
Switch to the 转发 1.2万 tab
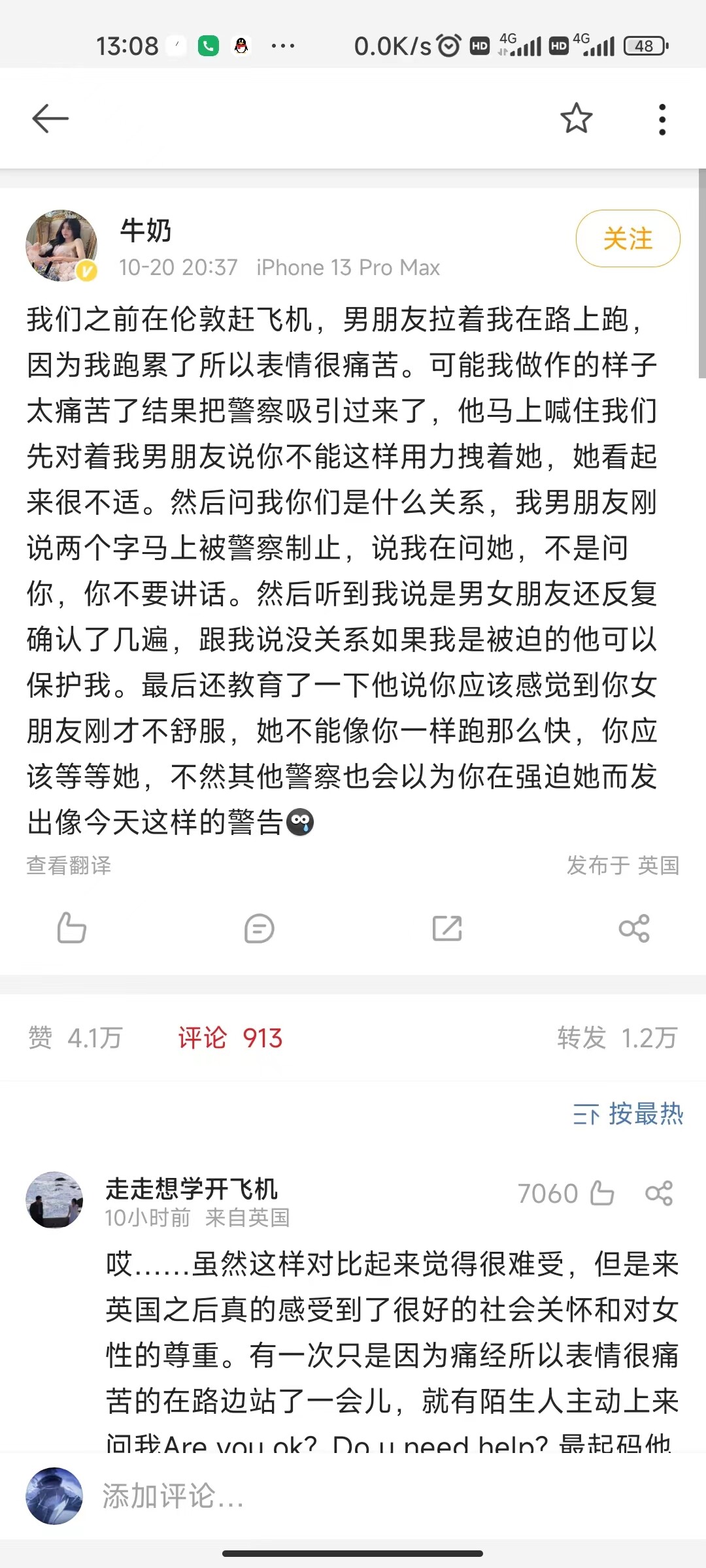click(x=617, y=1037)
